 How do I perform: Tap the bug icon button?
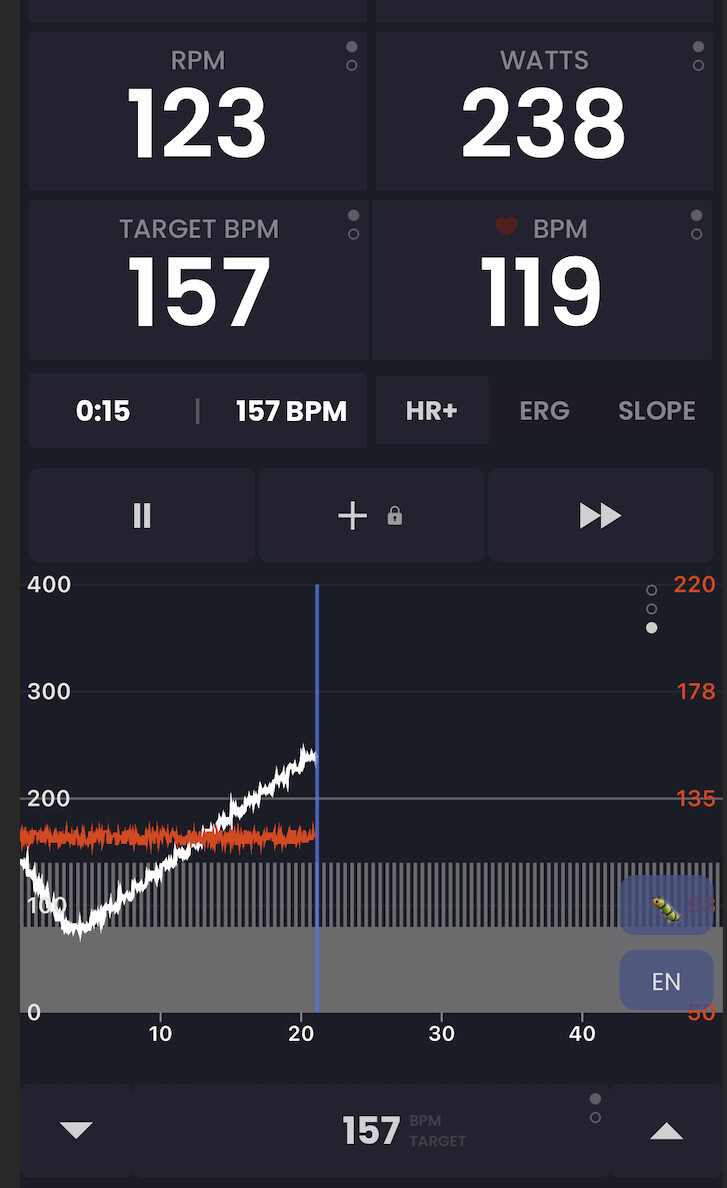click(x=666, y=906)
